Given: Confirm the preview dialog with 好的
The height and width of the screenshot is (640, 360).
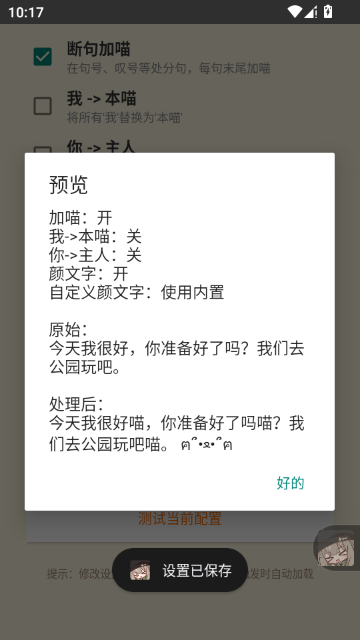Looking at the screenshot, I should click(x=290, y=483).
